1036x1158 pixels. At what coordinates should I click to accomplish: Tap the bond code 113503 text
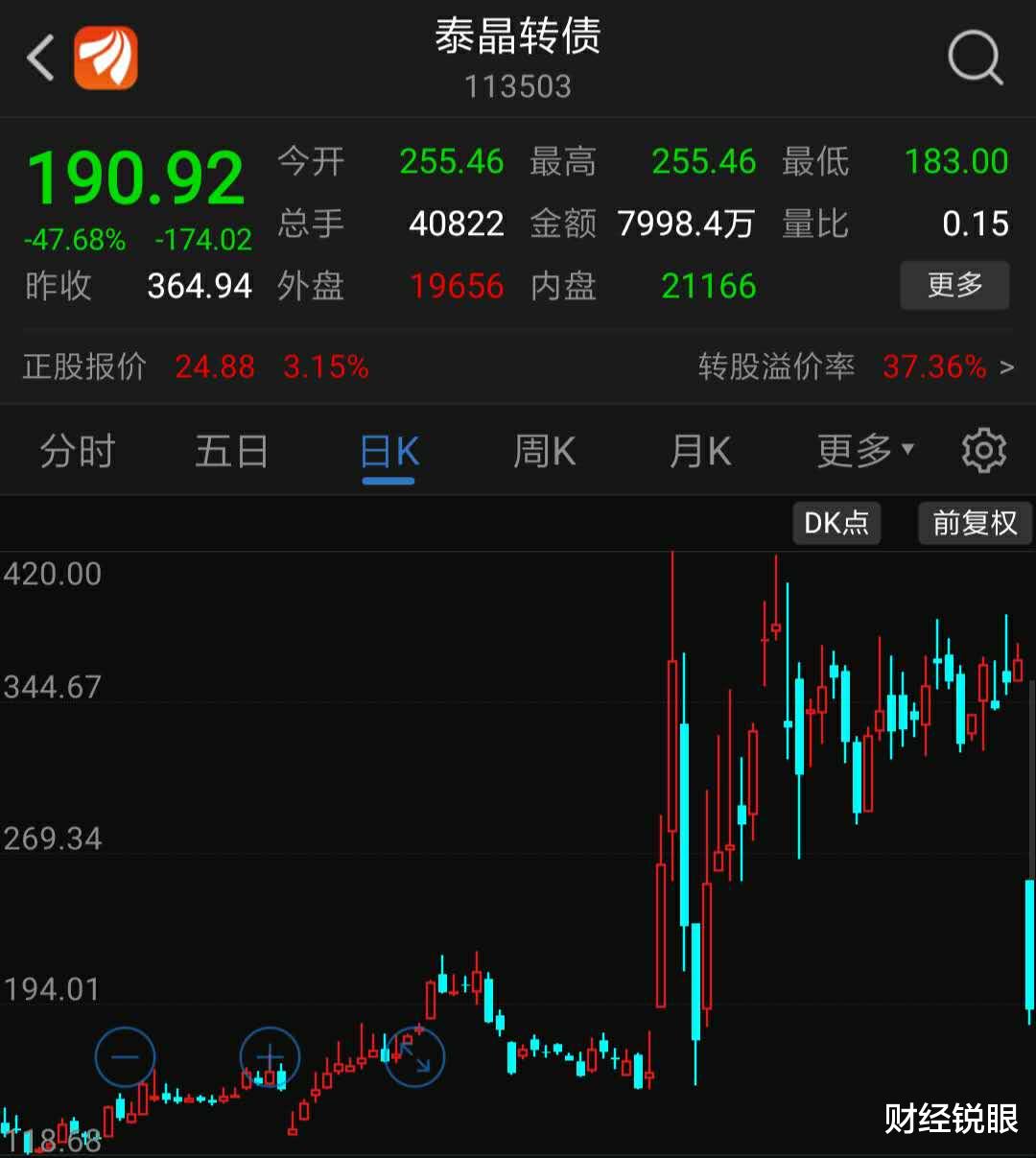518,86
